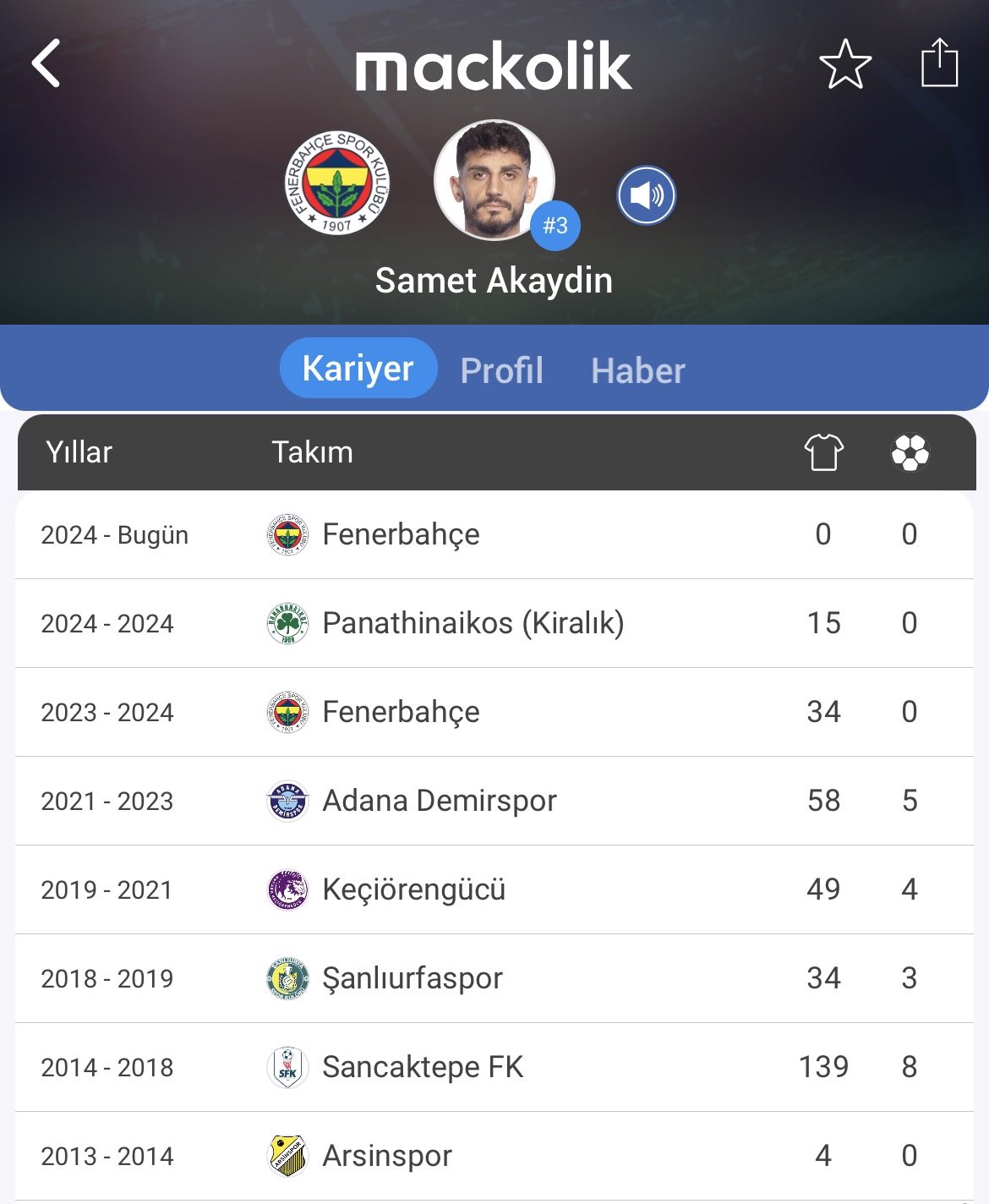Open the Panathinaikos (Kiralık) row

coord(473,623)
